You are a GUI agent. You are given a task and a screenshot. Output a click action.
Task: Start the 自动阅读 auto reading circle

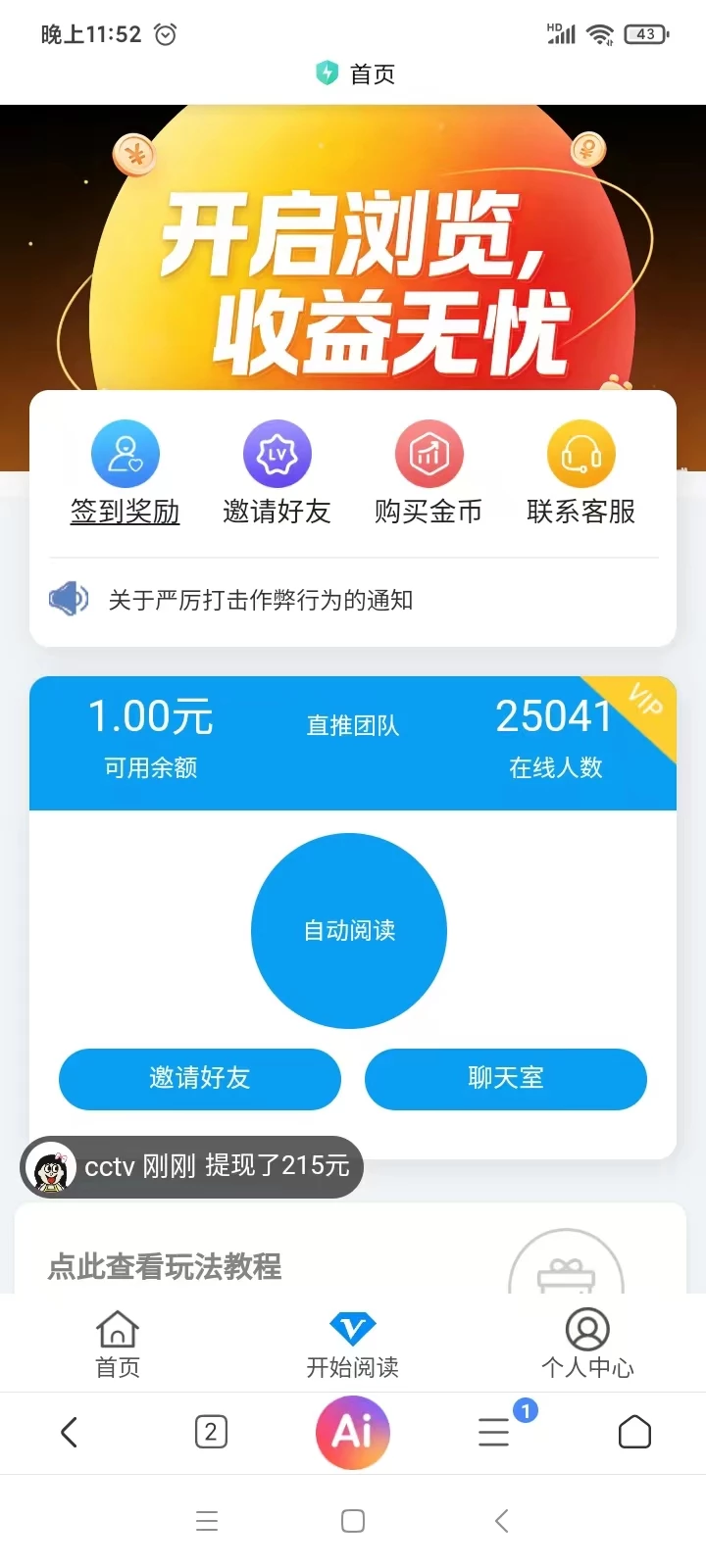tap(349, 931)
